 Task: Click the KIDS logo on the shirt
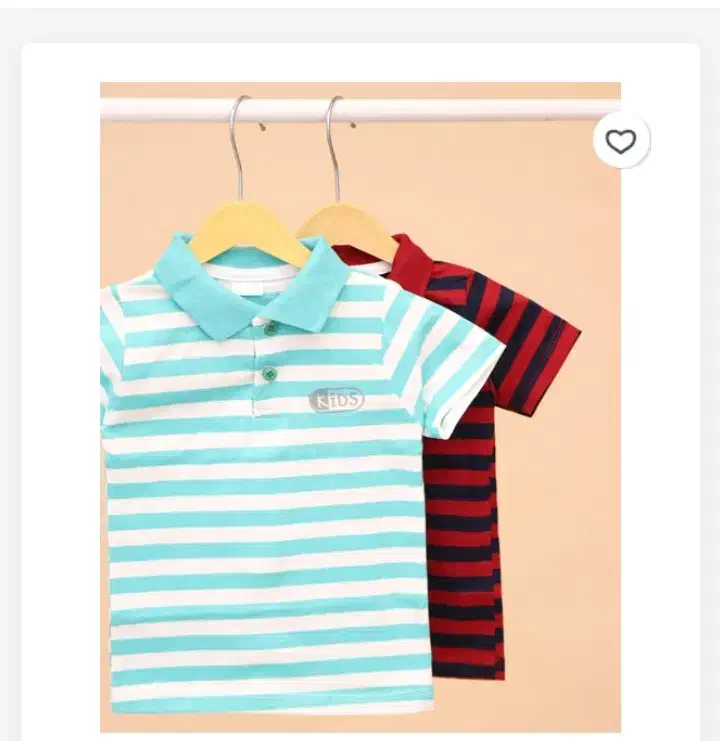(x=338, y=401)
